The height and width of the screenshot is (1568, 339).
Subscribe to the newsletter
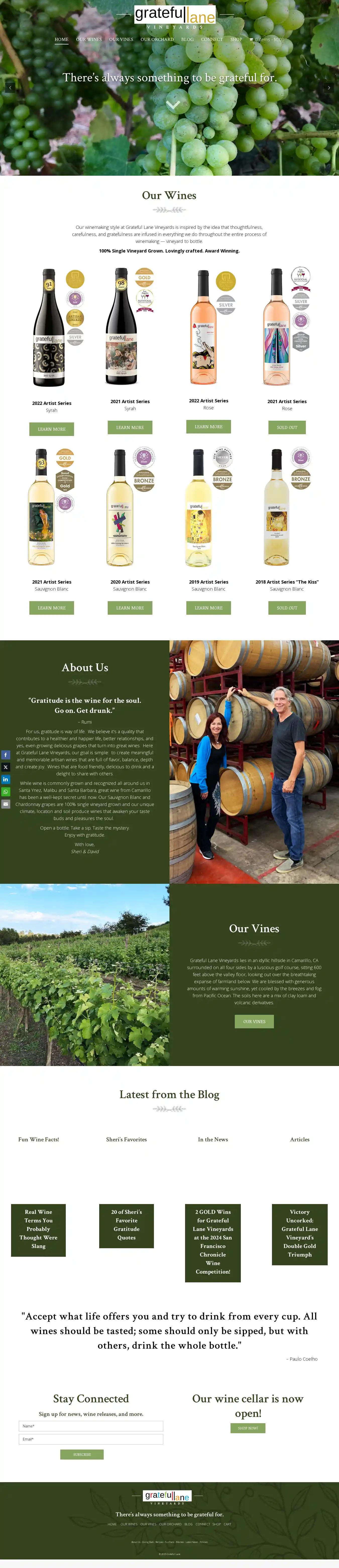pyautogui.click(x=82, y=1454)
